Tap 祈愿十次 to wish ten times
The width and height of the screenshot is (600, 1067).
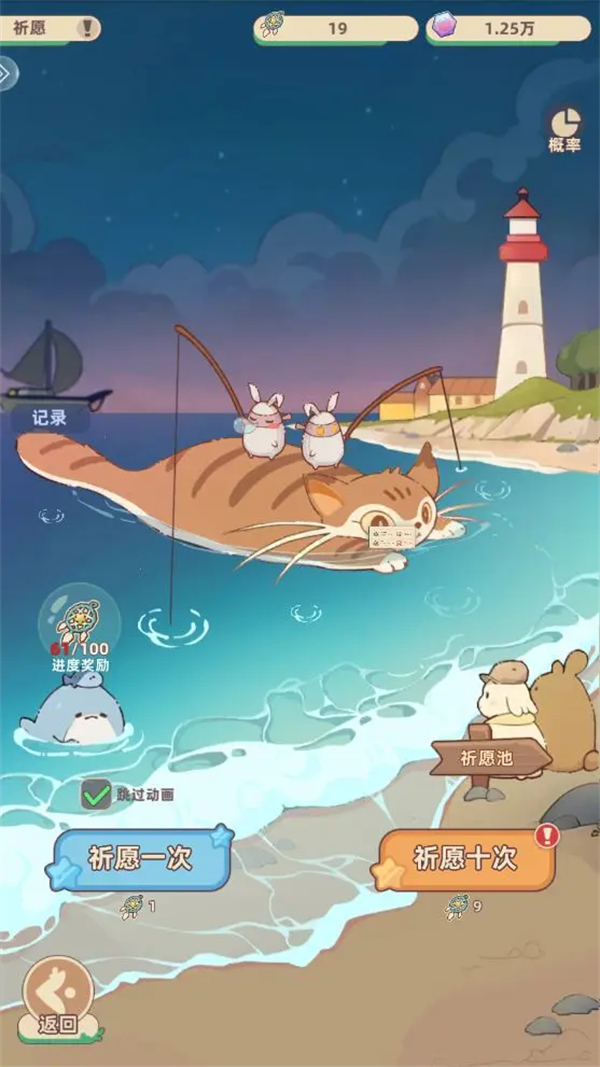pyautogui.click(x=465, y=859)
